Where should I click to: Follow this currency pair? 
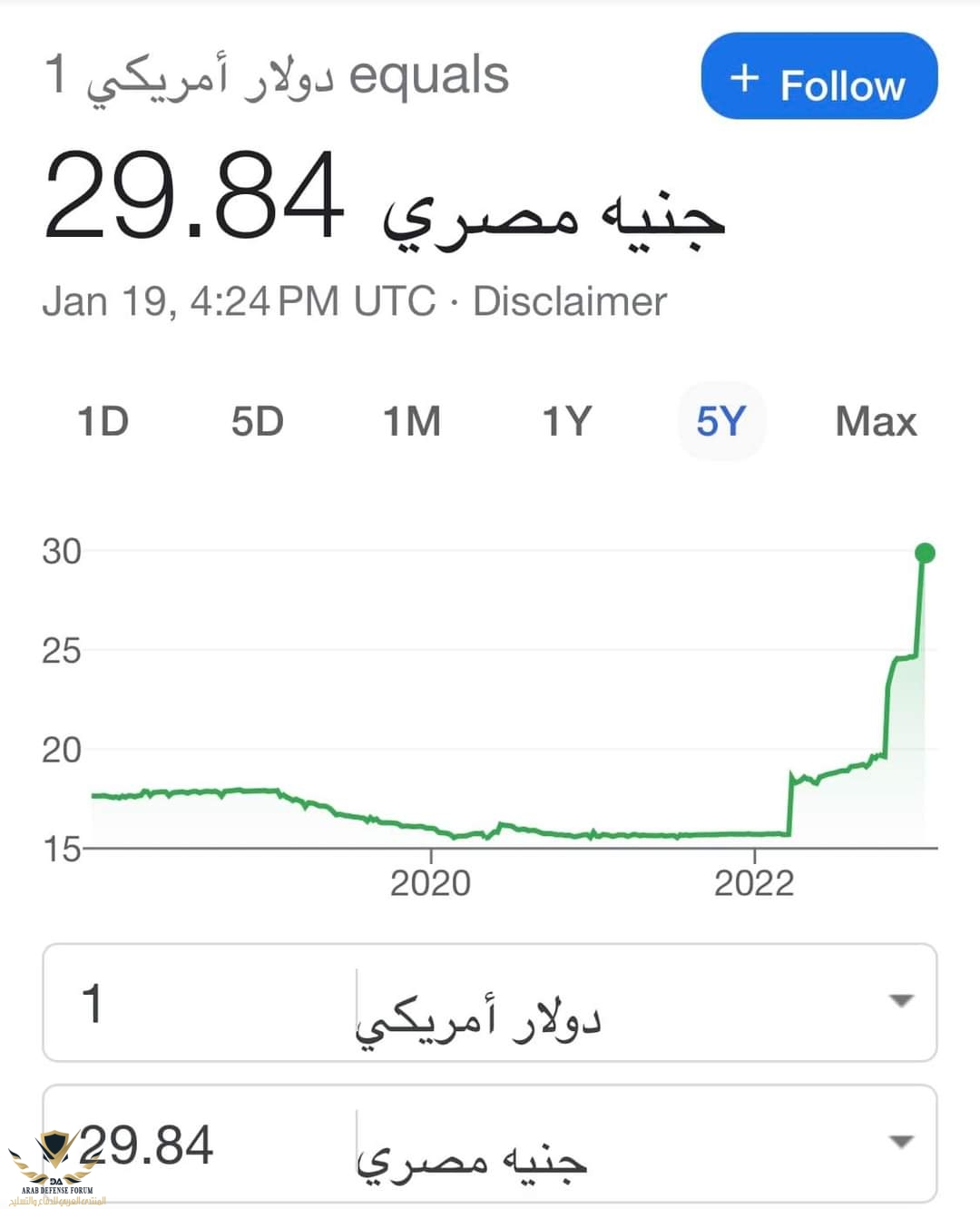coord(818,77)
